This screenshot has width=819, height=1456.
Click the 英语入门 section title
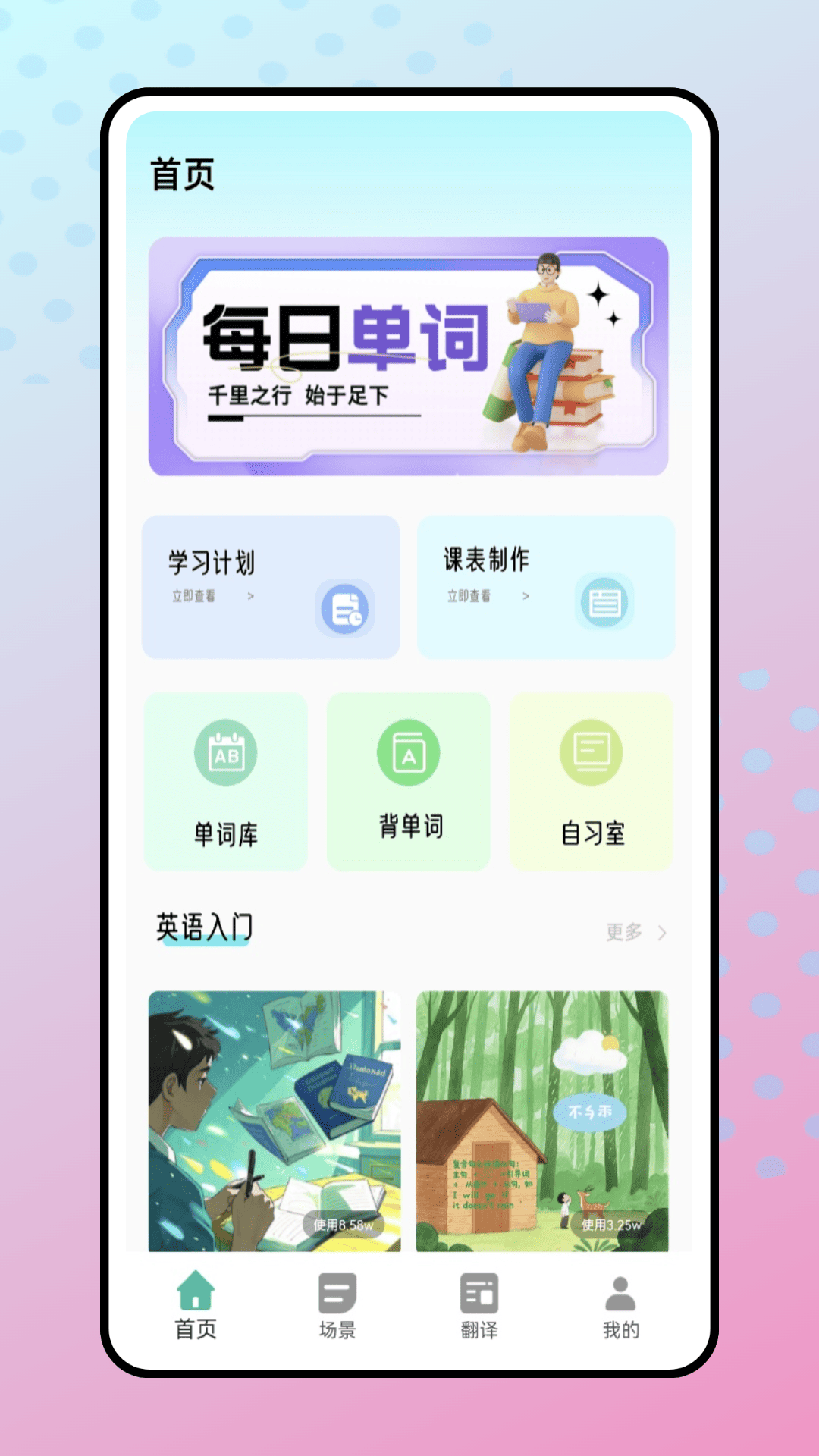point(205,927)
